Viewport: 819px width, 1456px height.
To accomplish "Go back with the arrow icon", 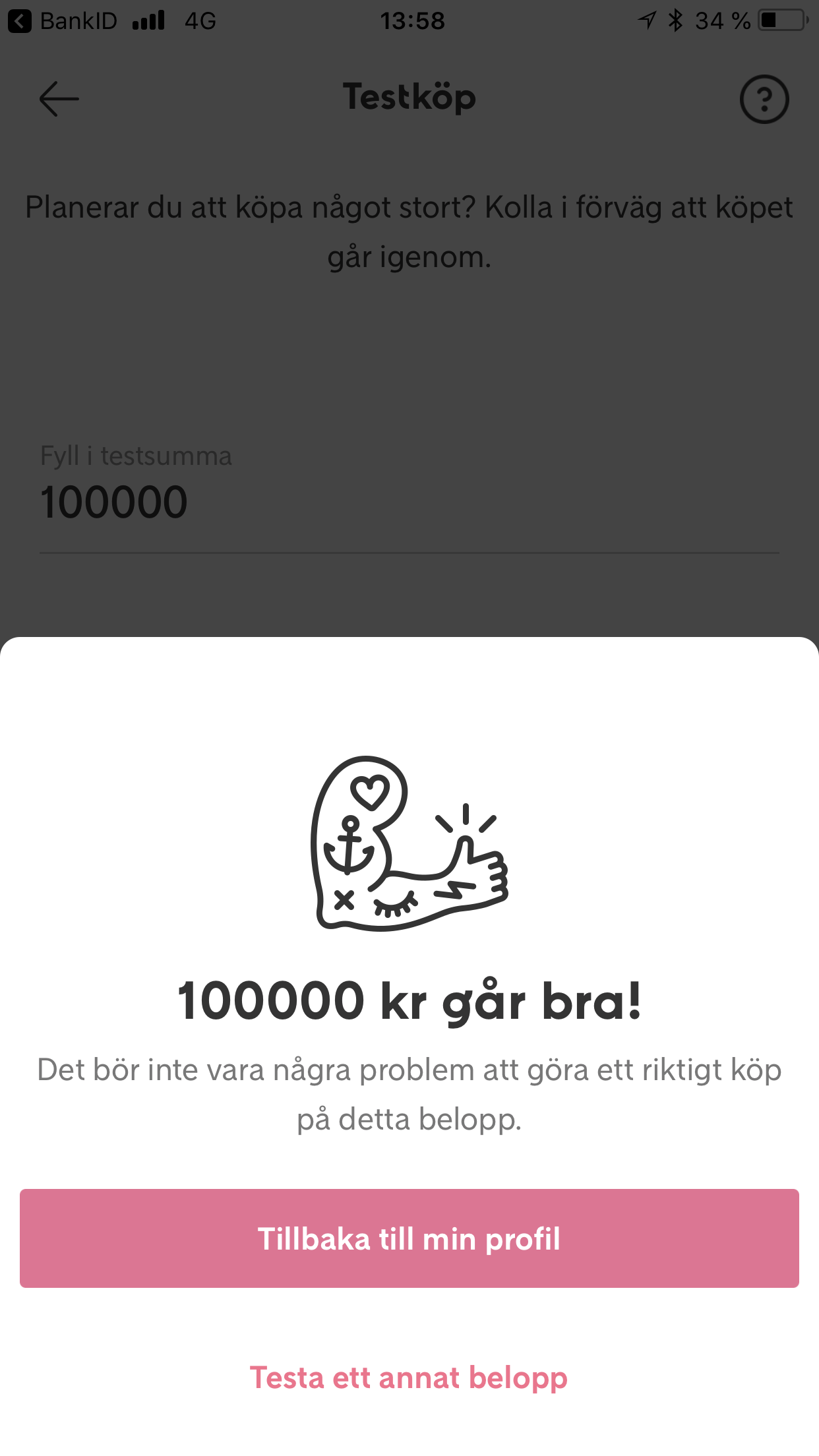I will (x=59, y=99).
